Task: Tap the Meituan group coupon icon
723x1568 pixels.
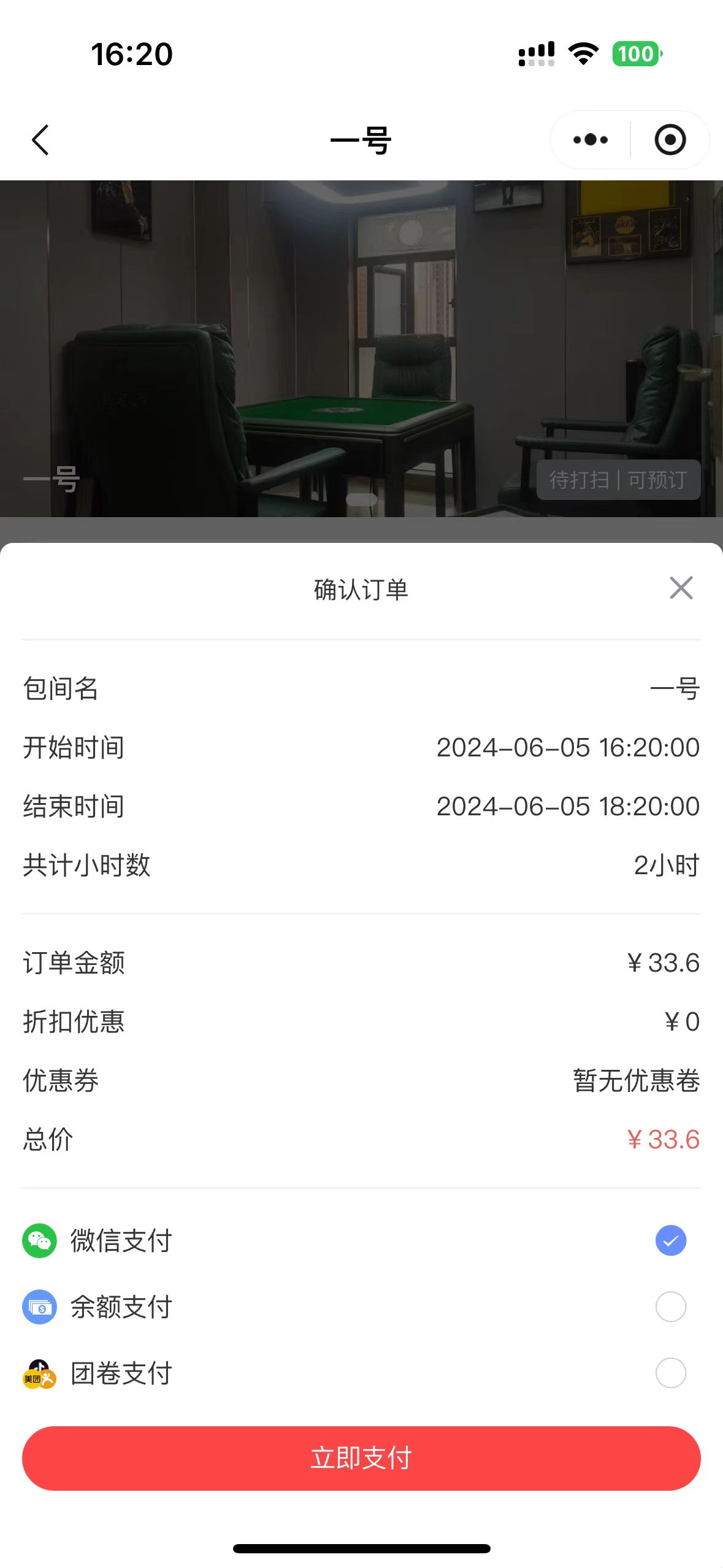Action: point(39,1373)
